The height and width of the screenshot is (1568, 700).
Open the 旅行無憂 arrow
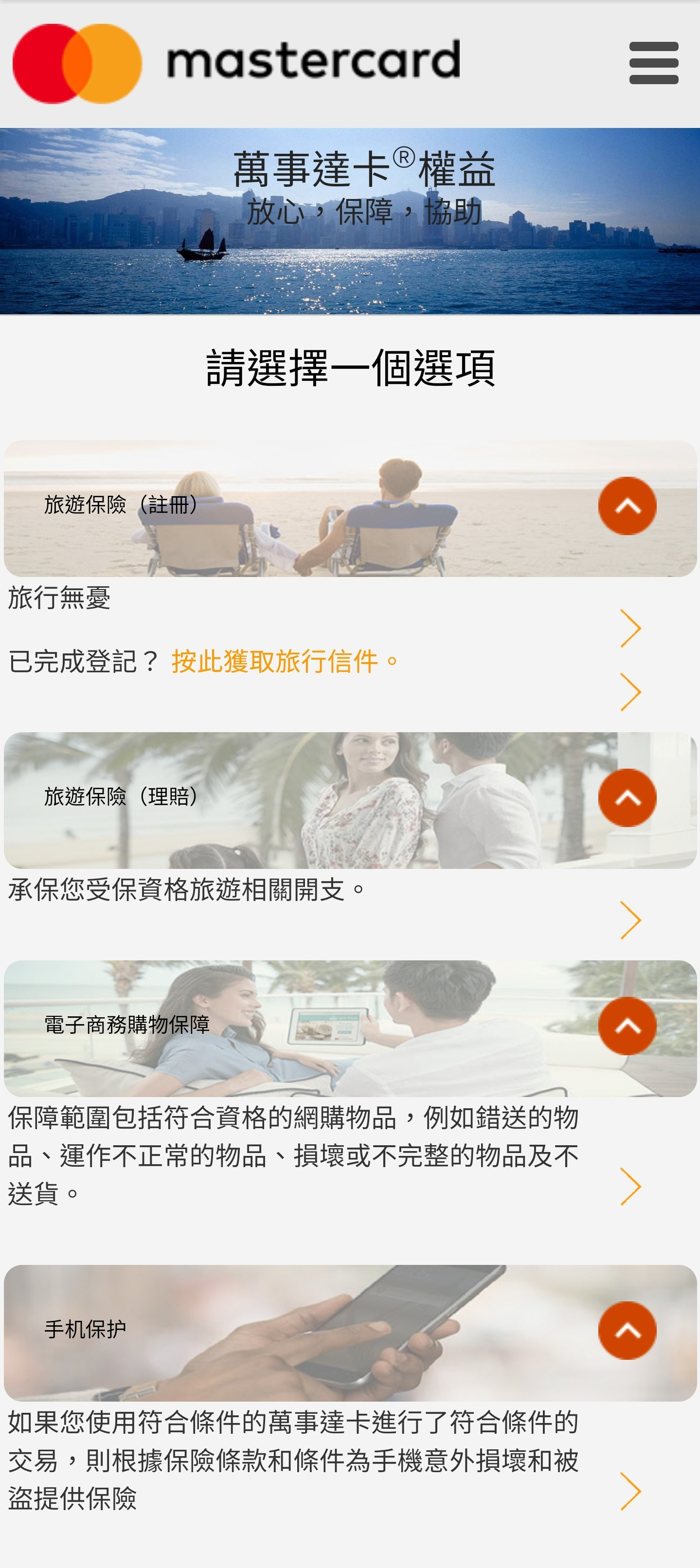click(630, 628)
